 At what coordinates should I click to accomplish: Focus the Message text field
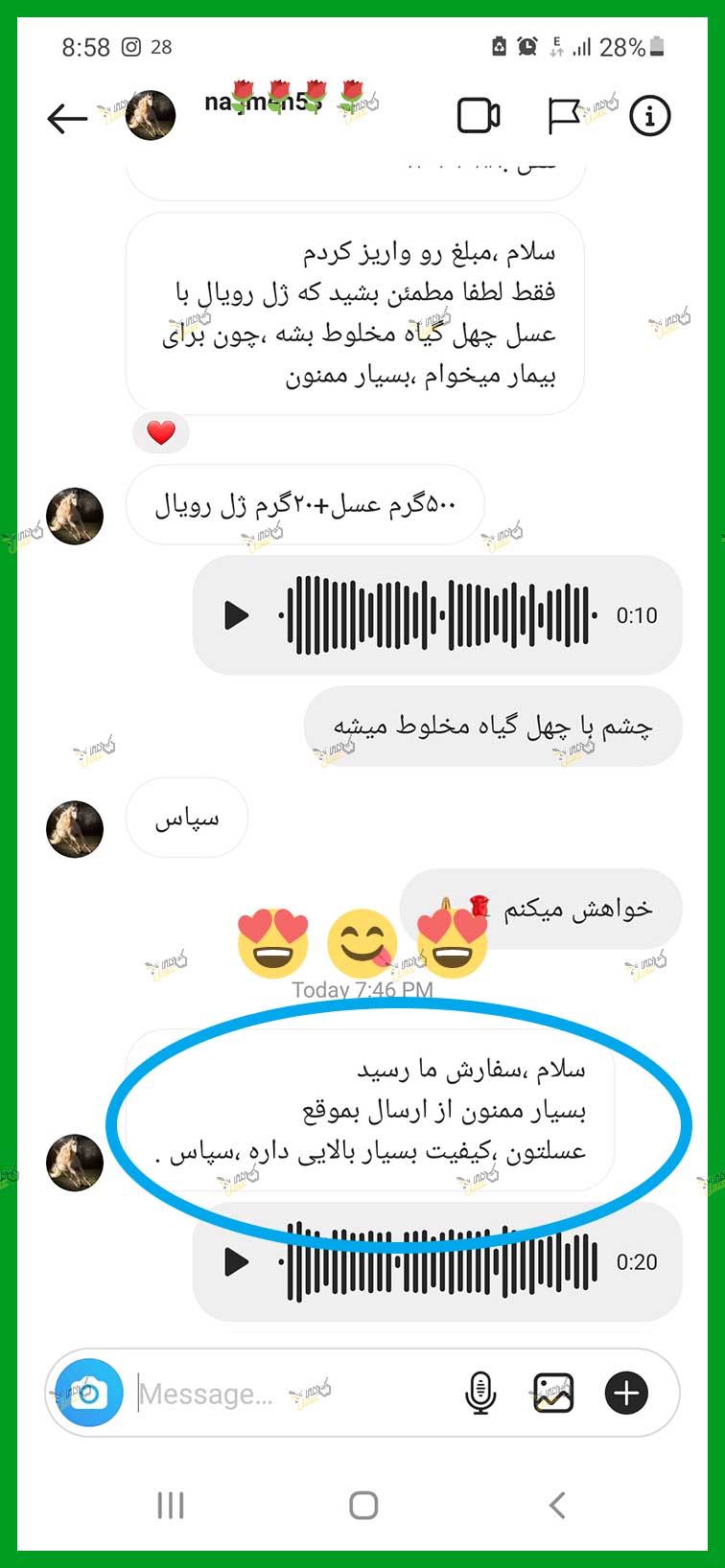point(288,1394)
